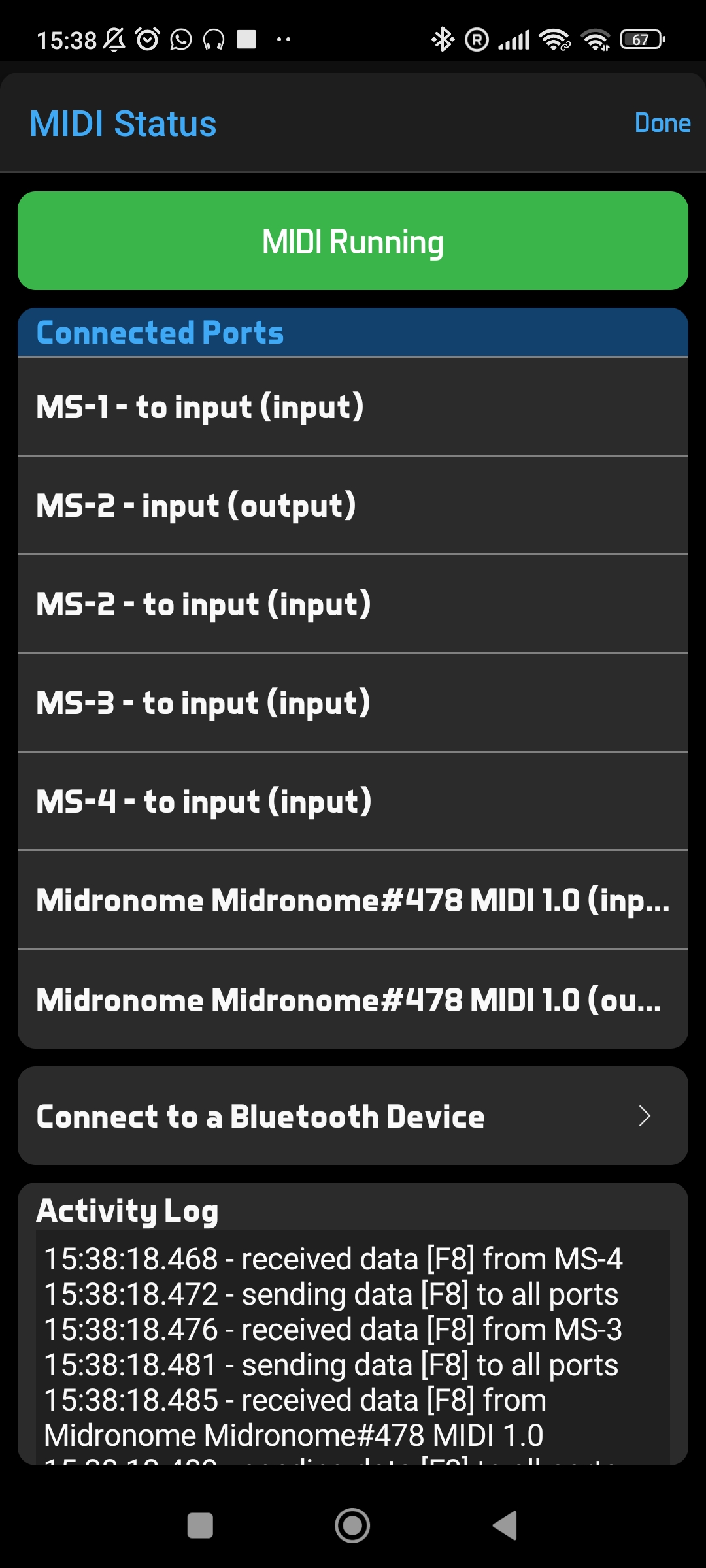Tap the system home button
Viewport: 706px width, 1568px height.
pyautogui.click(x=352, y=1526)
